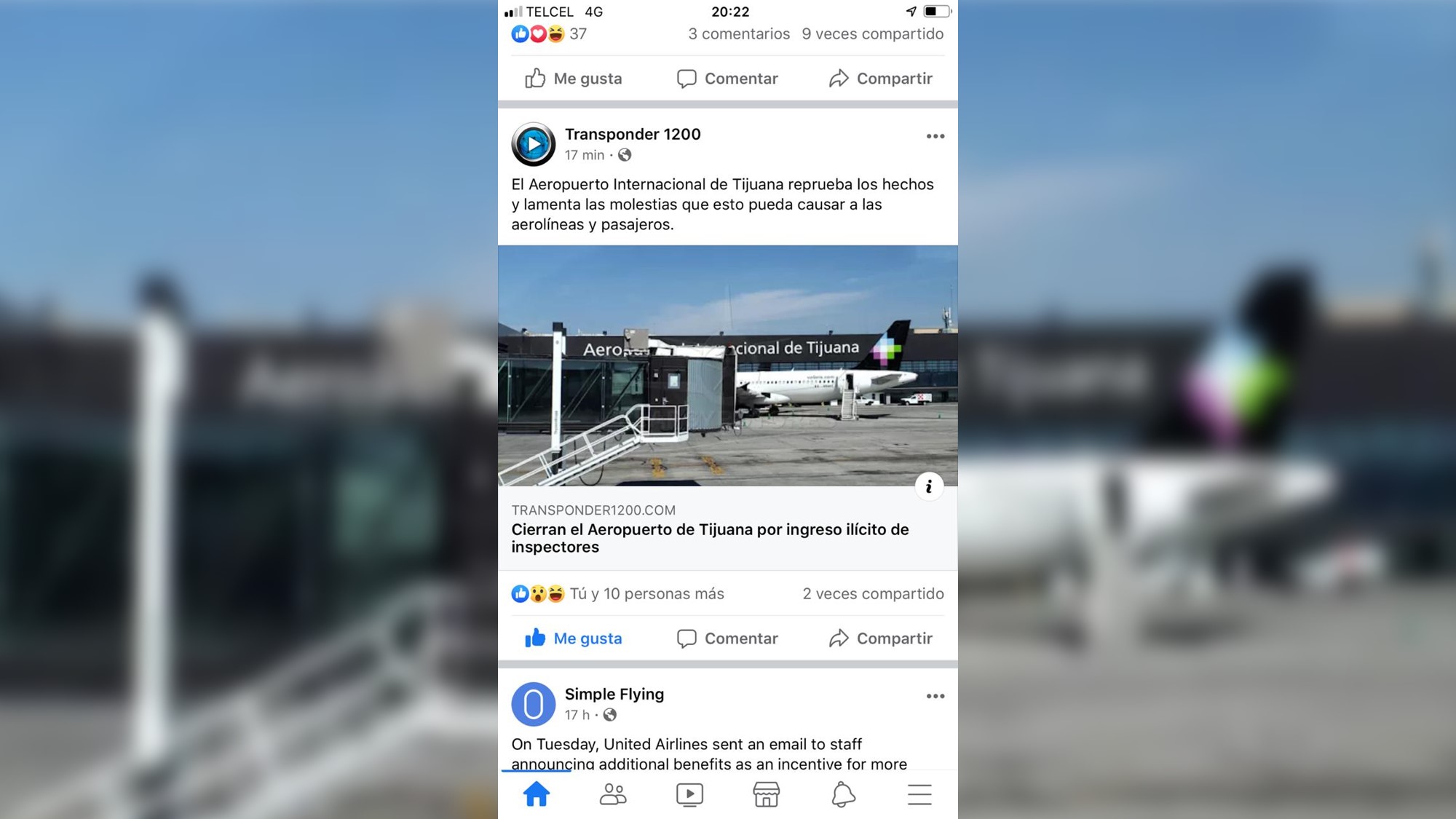Open overflow menu on Simple Flying post

click(x=935, y=696)
